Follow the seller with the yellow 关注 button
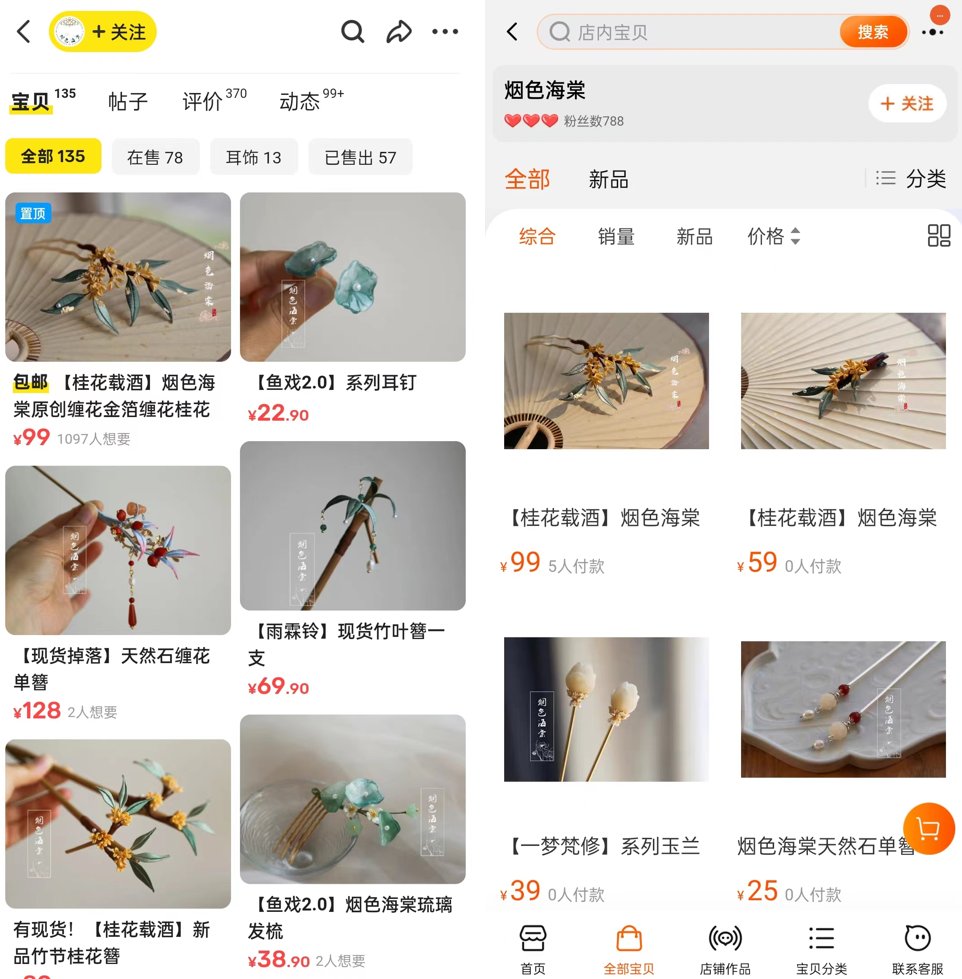The height and width of the screenshot is (979, 962). pyautogui.click(x=104, y=32)
